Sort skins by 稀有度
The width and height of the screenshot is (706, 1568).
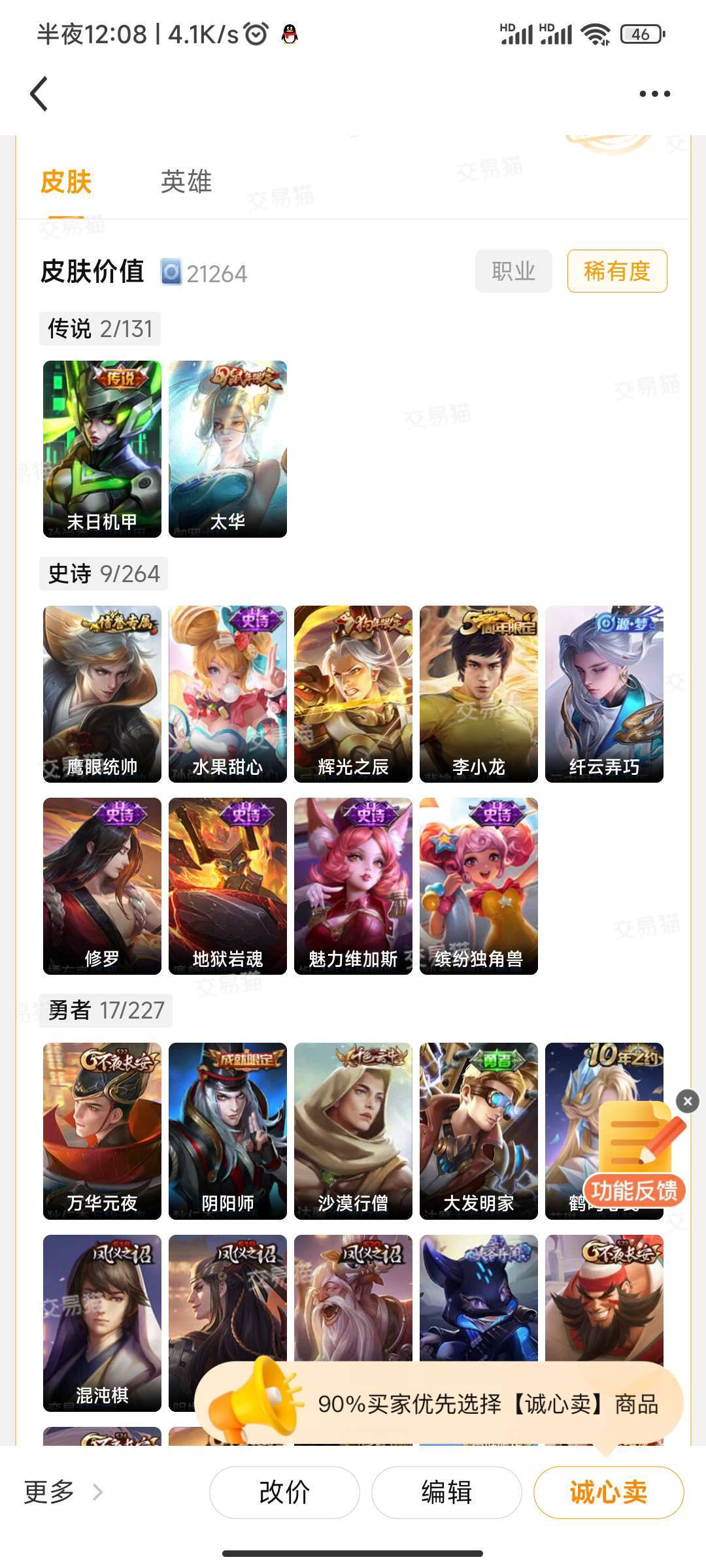tap(616, 271)
